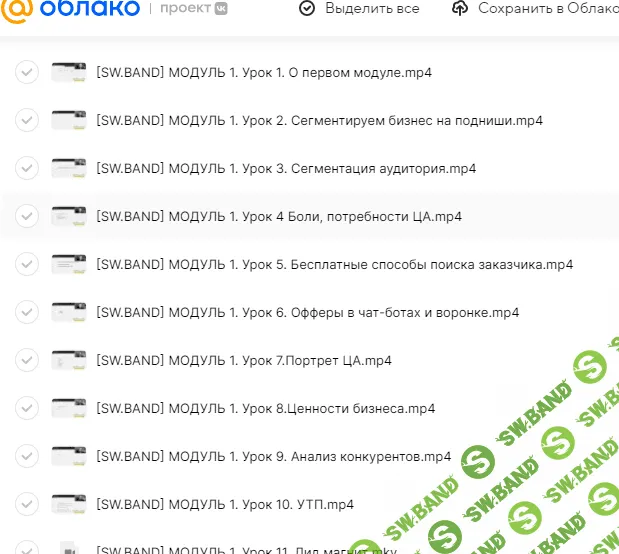This screenshot has height=554, width=619.
Task: Open Урок 2. Сегментируем бизнес на подниши
Action: 319,120
